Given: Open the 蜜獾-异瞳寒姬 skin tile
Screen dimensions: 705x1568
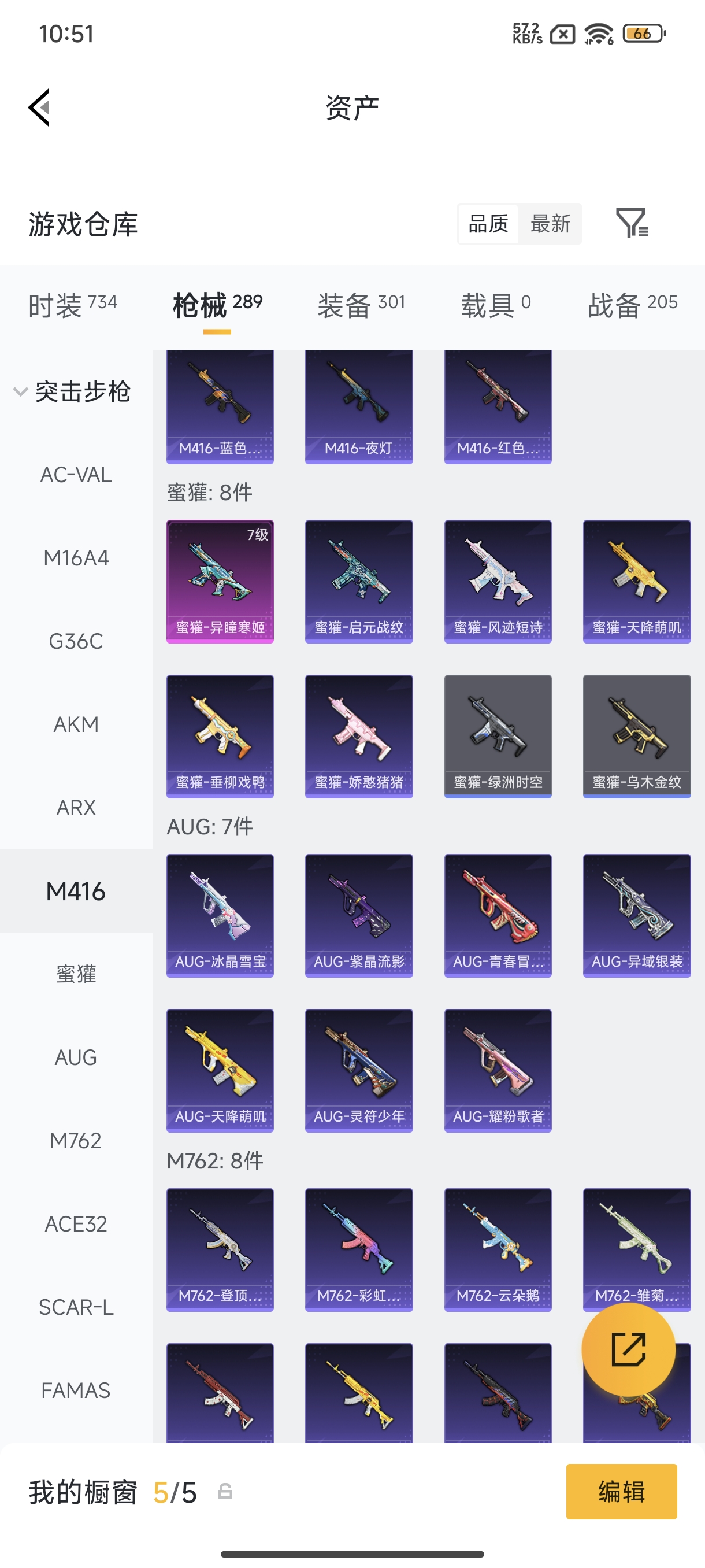Looking at the screenshot, I should 220,581.
